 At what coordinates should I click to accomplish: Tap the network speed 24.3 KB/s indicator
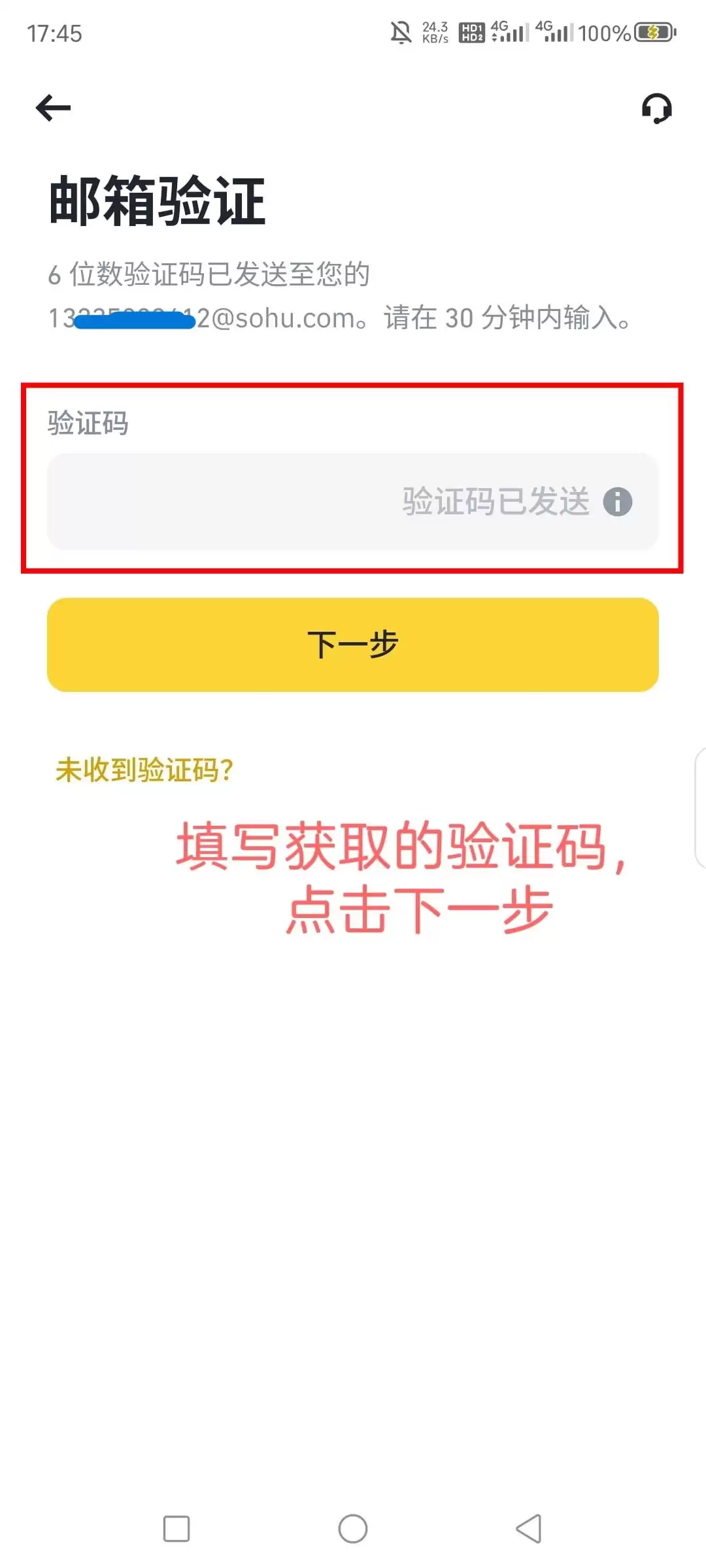(x=433, y=30)
